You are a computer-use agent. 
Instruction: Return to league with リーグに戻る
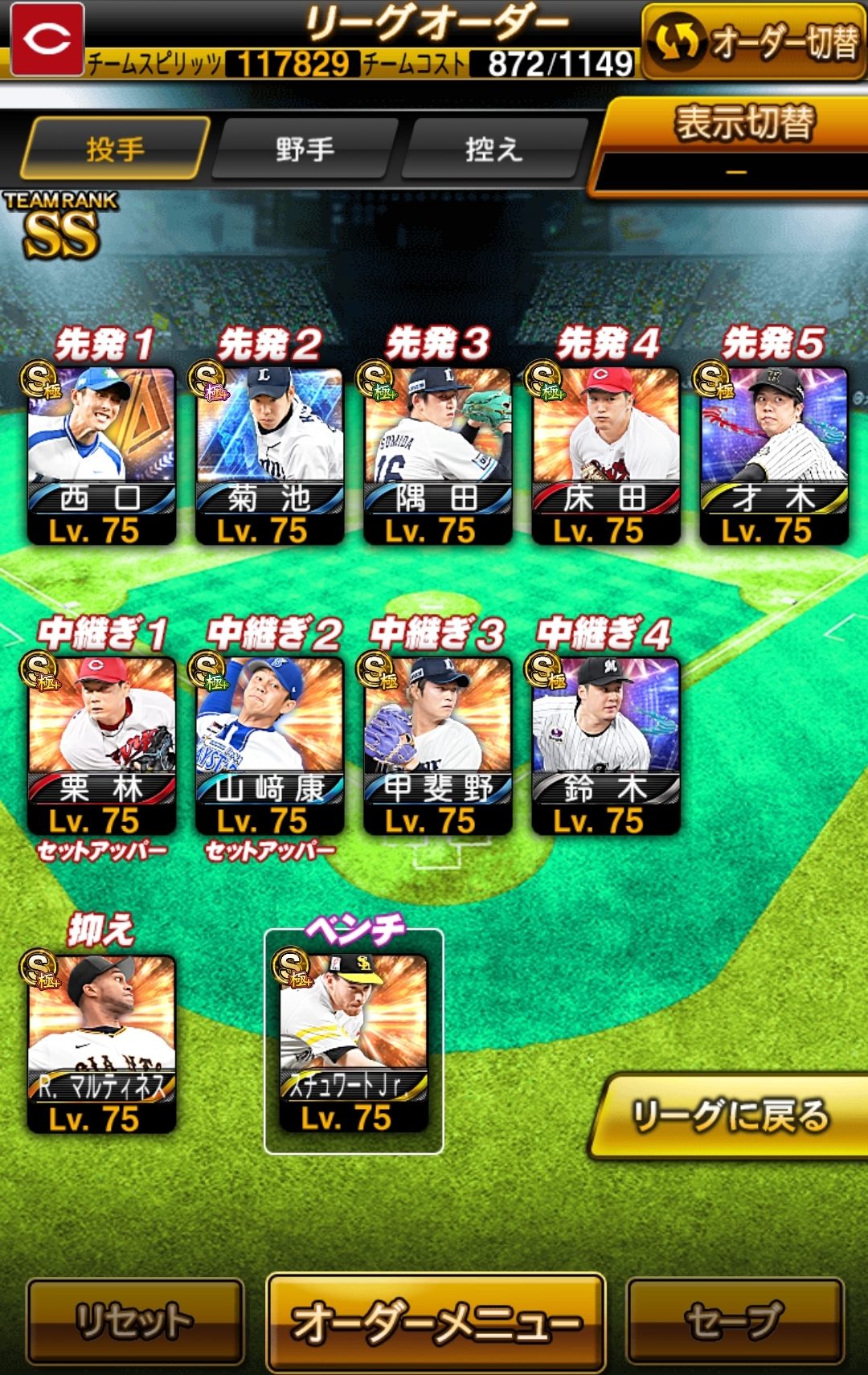[x=730, y=1115]
